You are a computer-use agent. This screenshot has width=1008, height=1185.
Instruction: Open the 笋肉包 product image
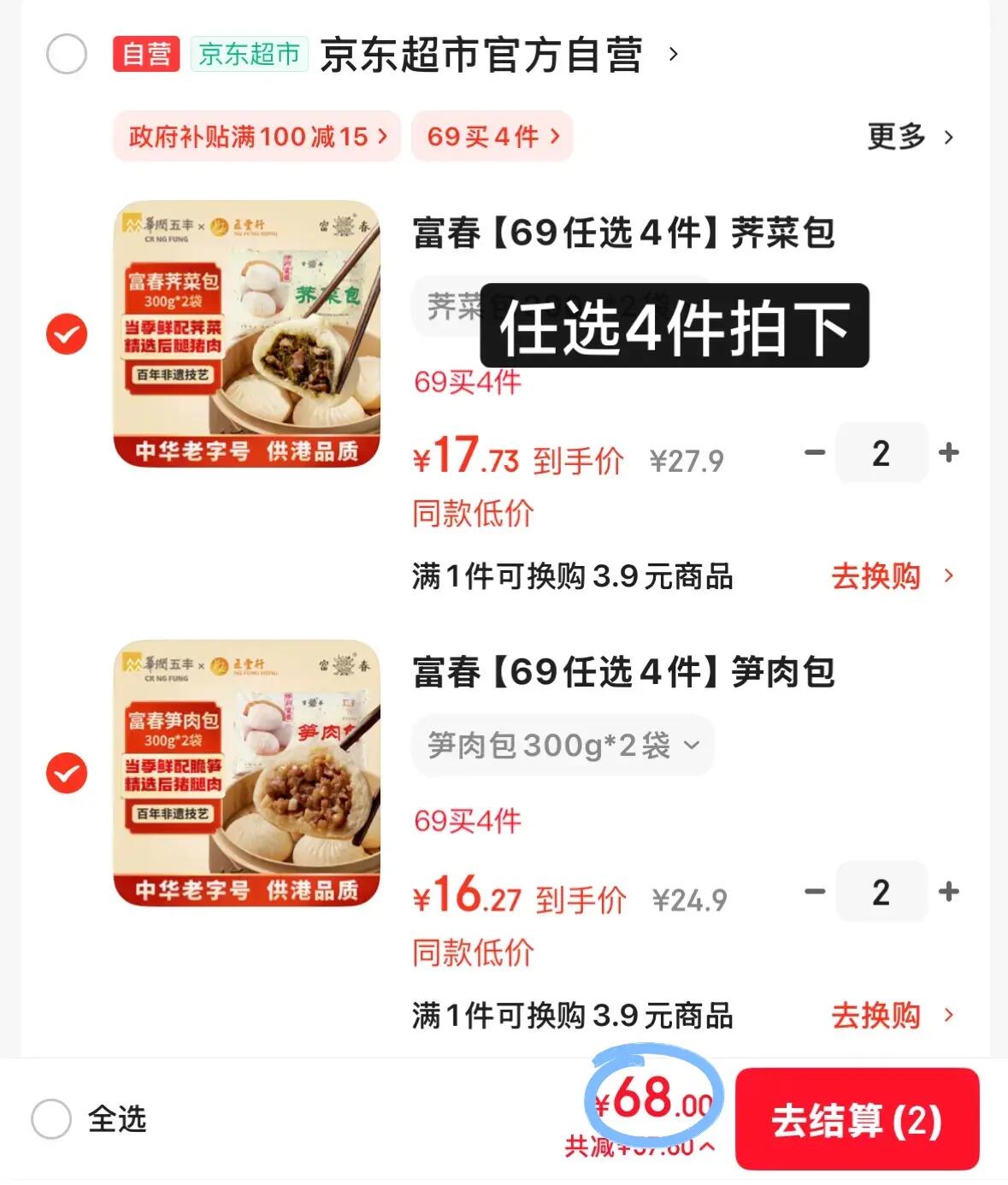[246, 774]
